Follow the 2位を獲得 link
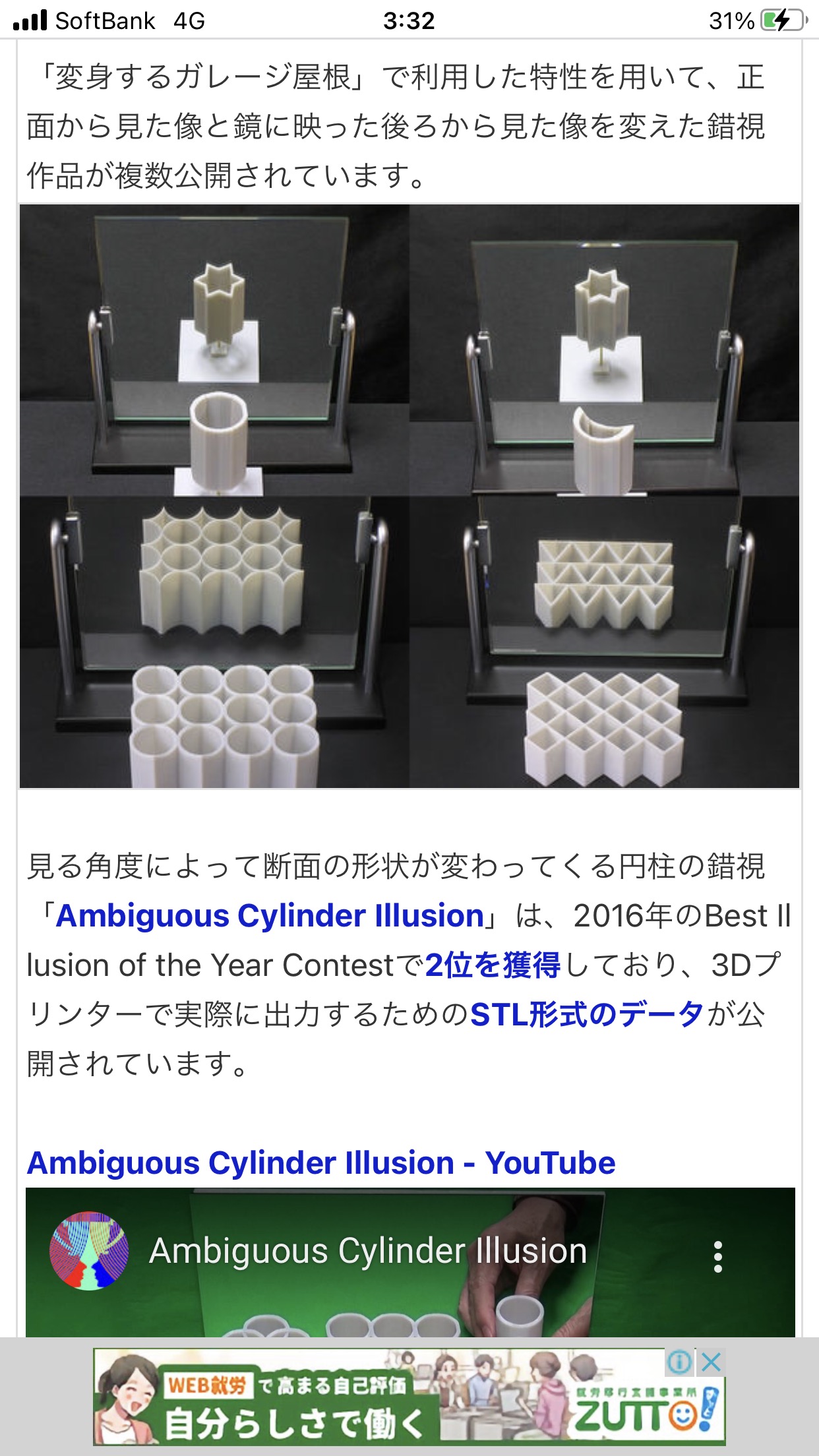819x1456 pixels. click(493, 965)
